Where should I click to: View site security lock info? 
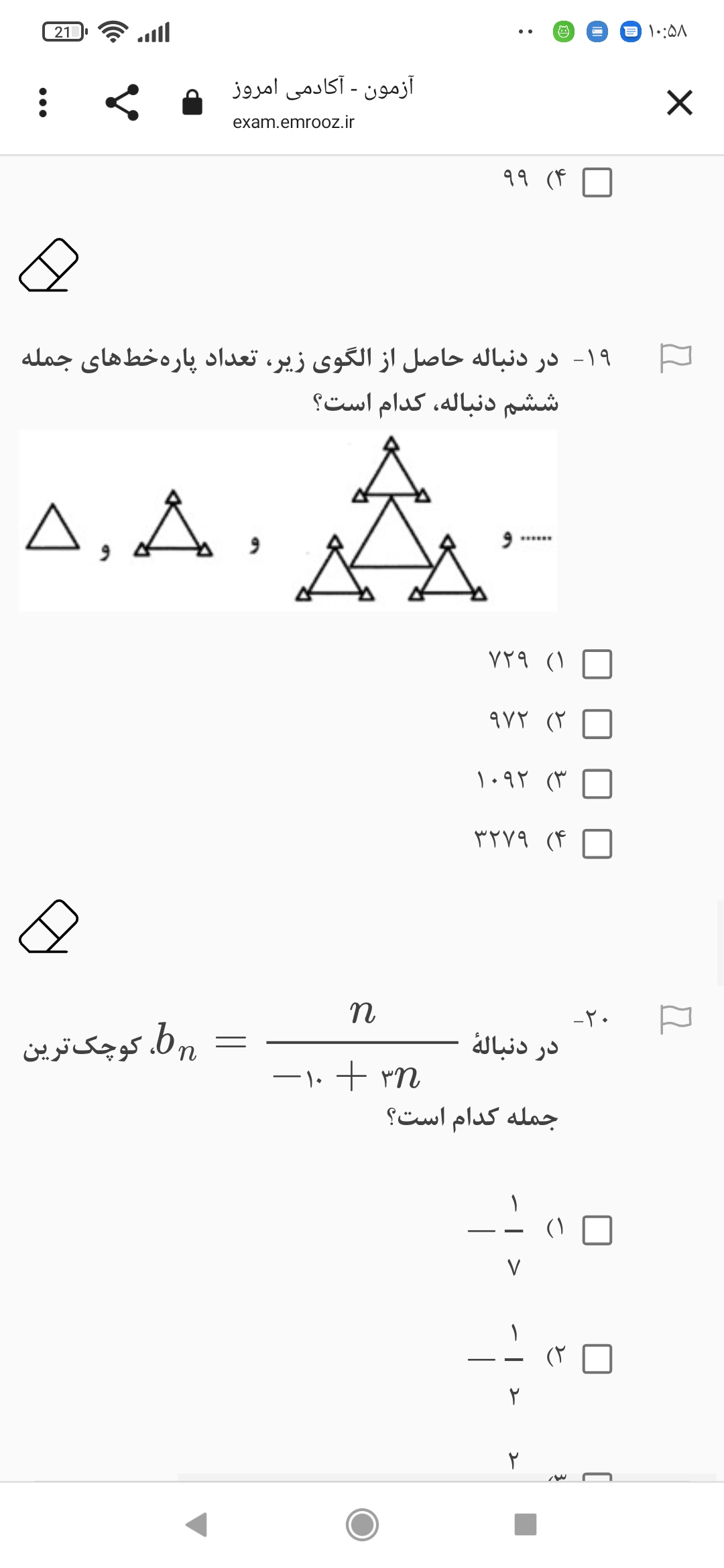(192, 103)
